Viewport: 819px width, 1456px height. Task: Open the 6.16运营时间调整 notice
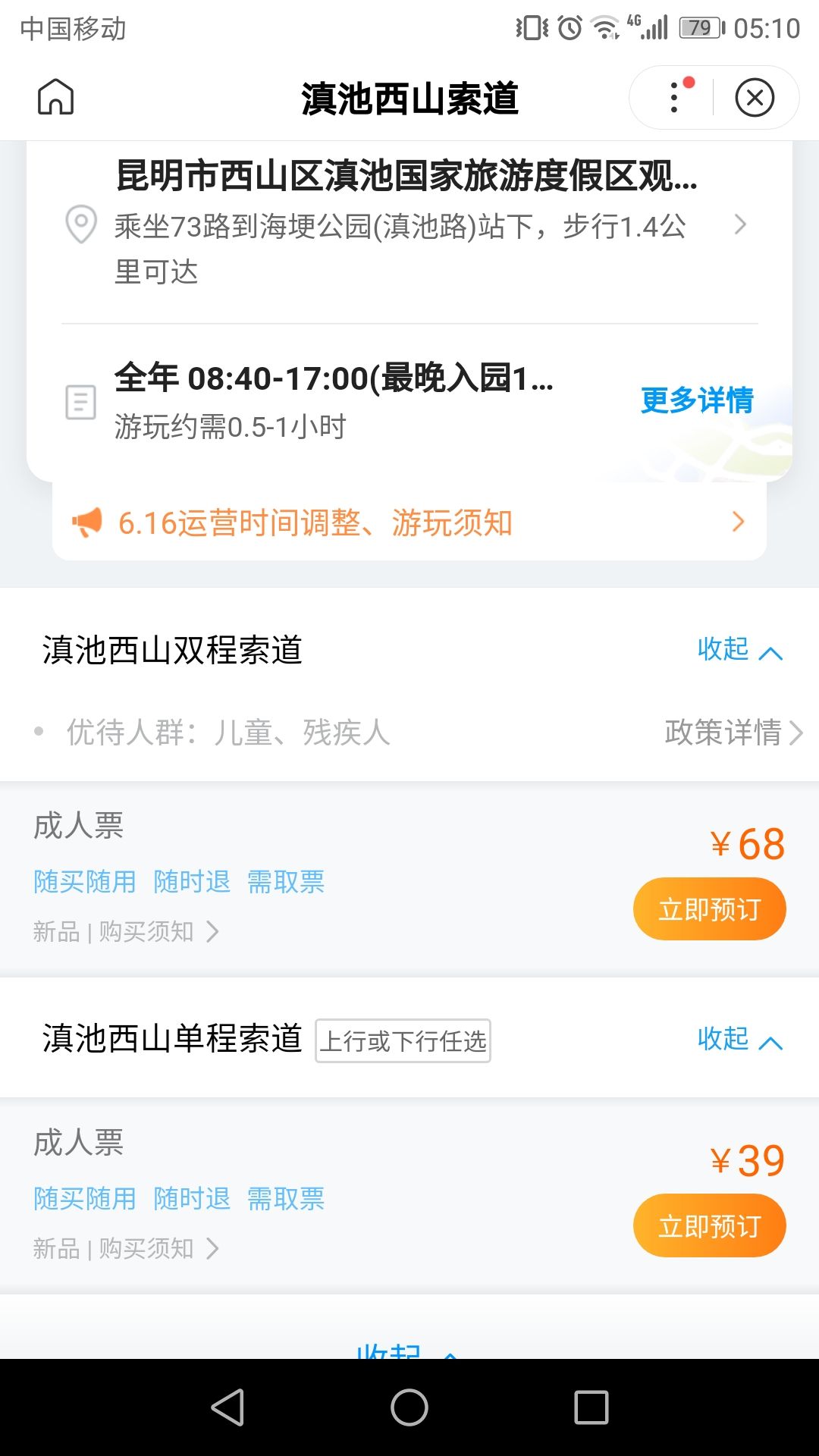click(x=409, y=522)
